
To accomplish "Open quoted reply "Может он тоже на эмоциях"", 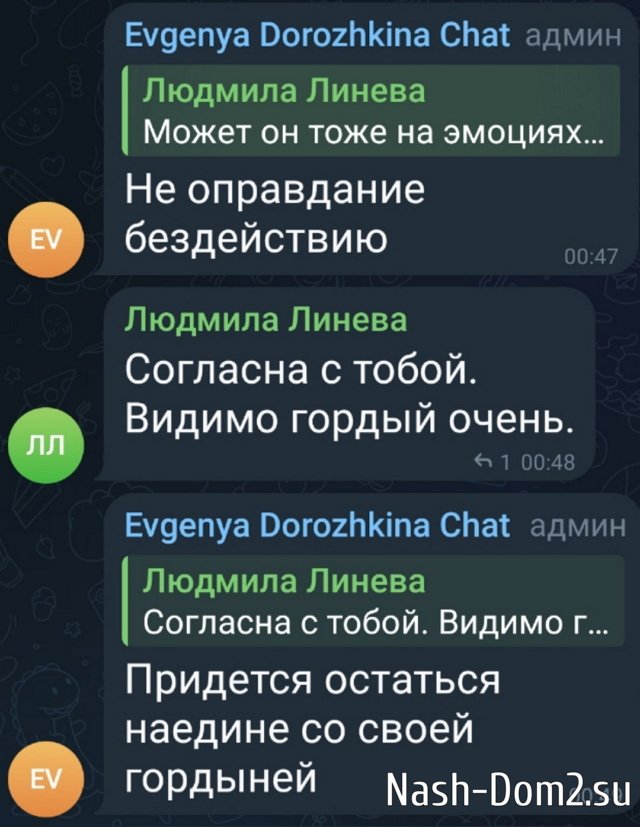I will [x=370, y=112].
